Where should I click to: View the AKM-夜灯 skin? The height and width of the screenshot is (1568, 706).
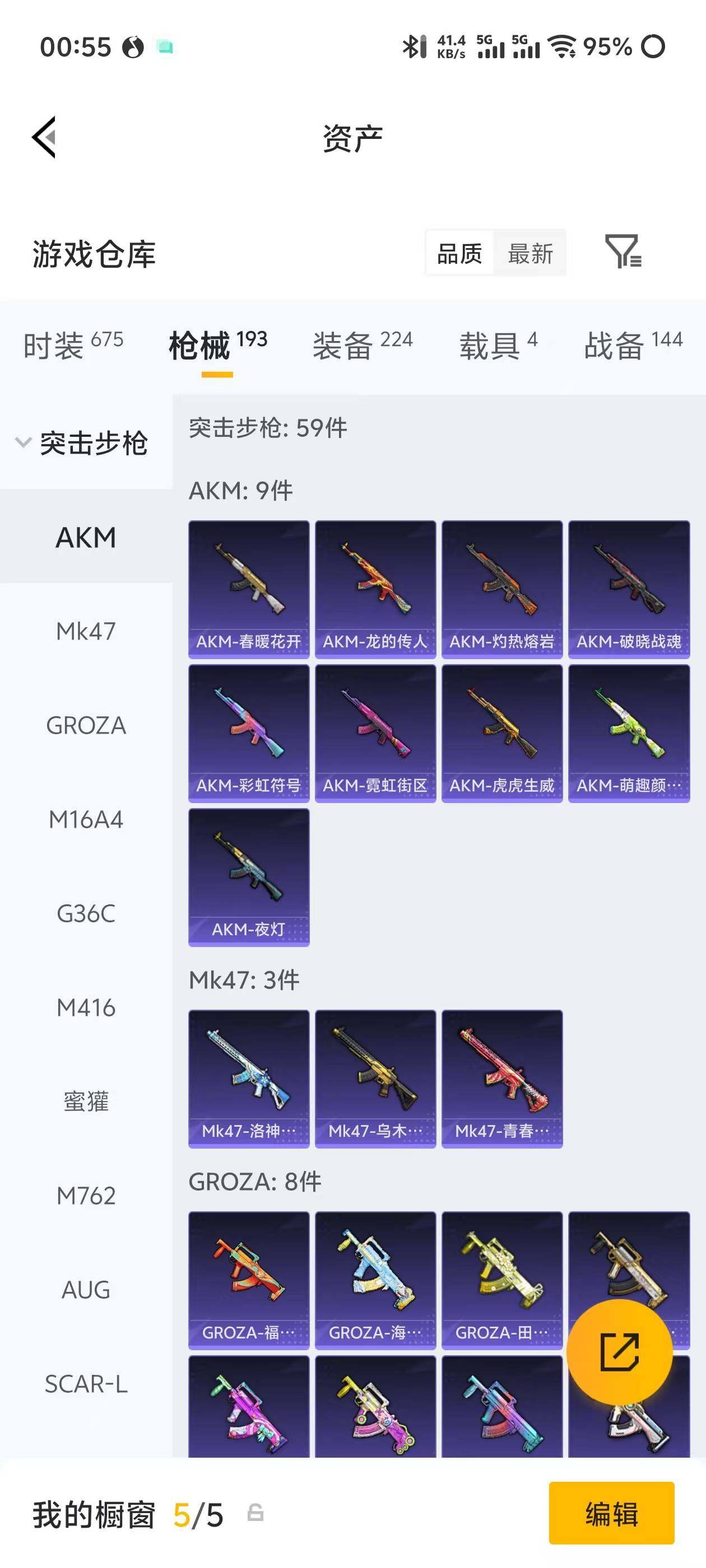[249, 877]
